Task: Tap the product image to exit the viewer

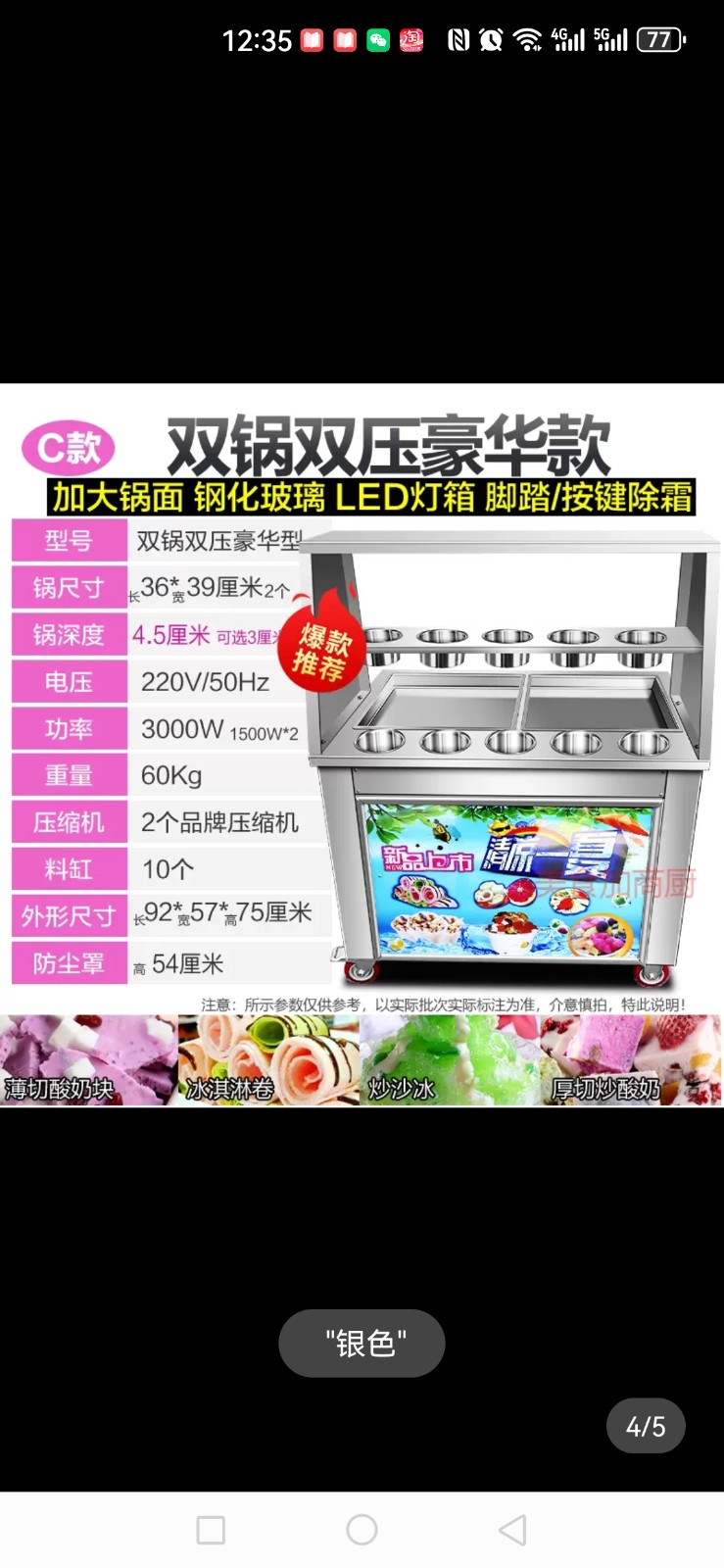Action: [x=362, y=745]
